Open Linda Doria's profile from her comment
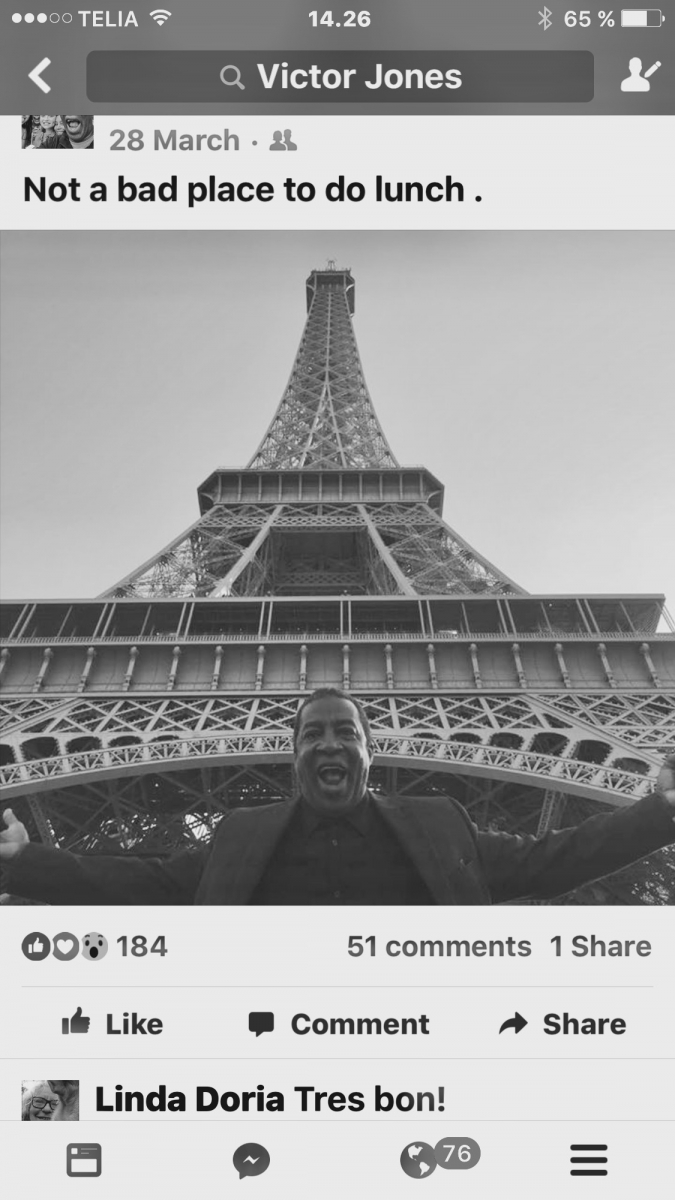Screen dimensions: 675x1200 click(190, 1100)
